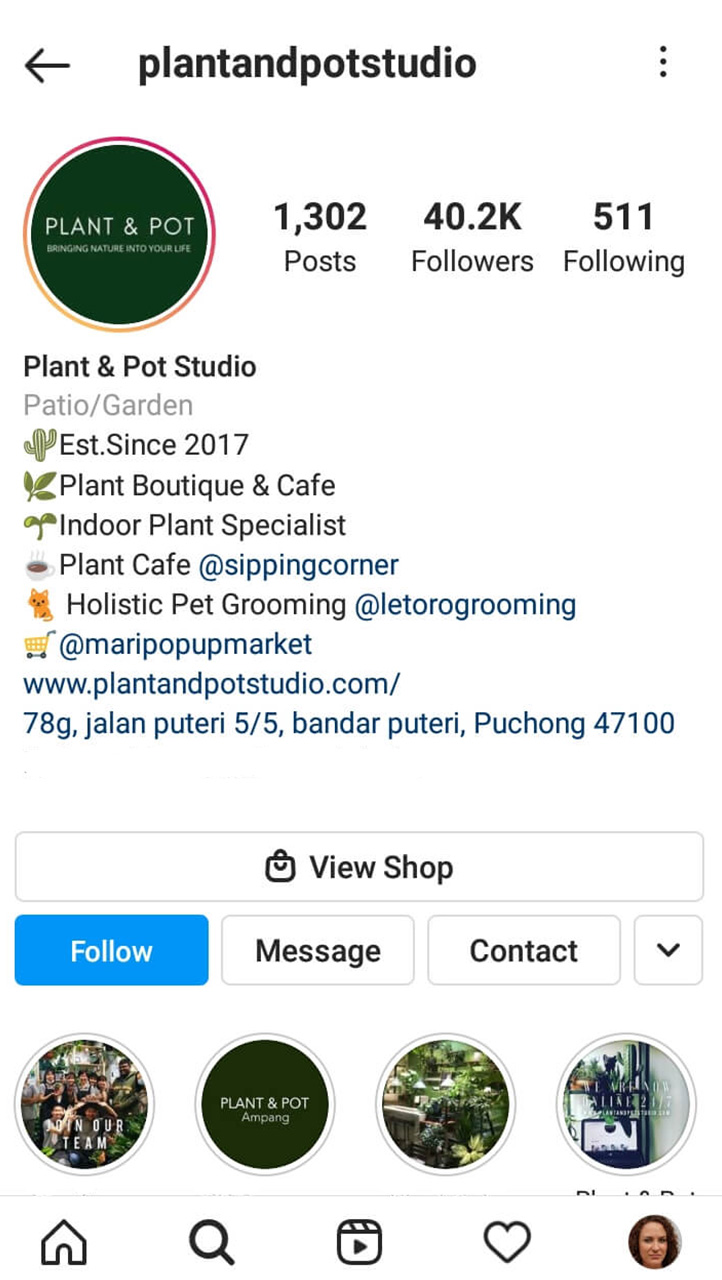Switch to the Search tab
The image size is (722, 1280).
tap(212, 1242)
